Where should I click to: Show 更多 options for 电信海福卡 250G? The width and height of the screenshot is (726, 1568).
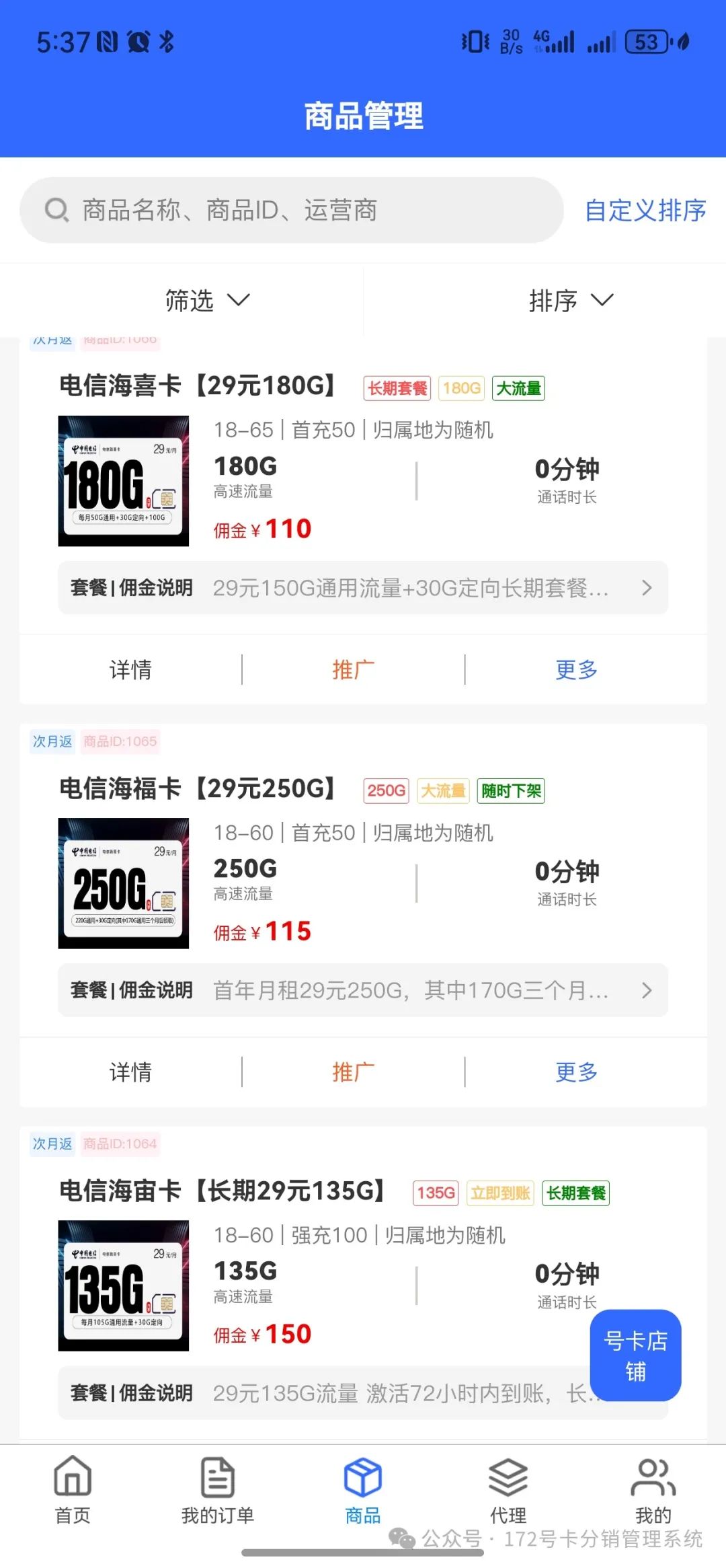pos(576,1072)
